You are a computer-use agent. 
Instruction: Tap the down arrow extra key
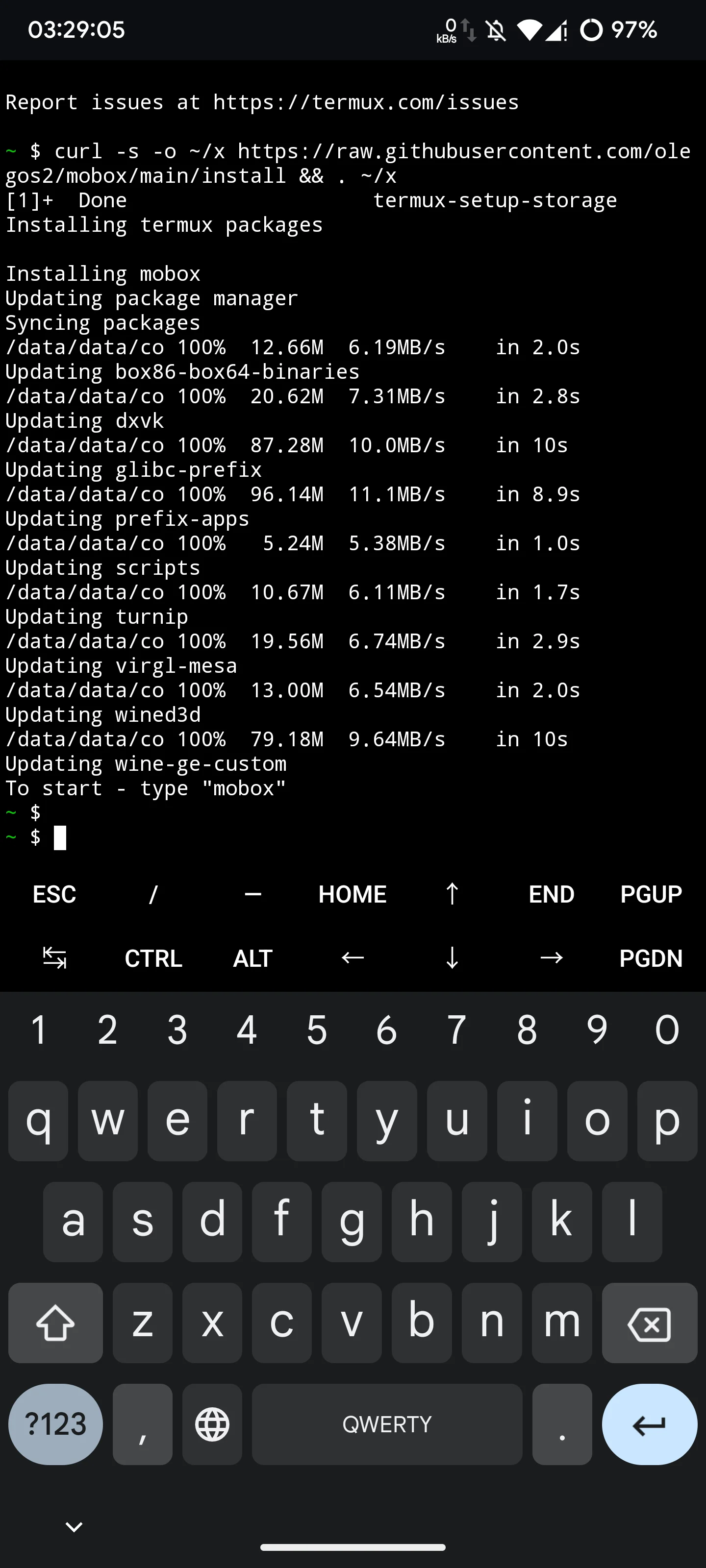(x=452, y=958)
